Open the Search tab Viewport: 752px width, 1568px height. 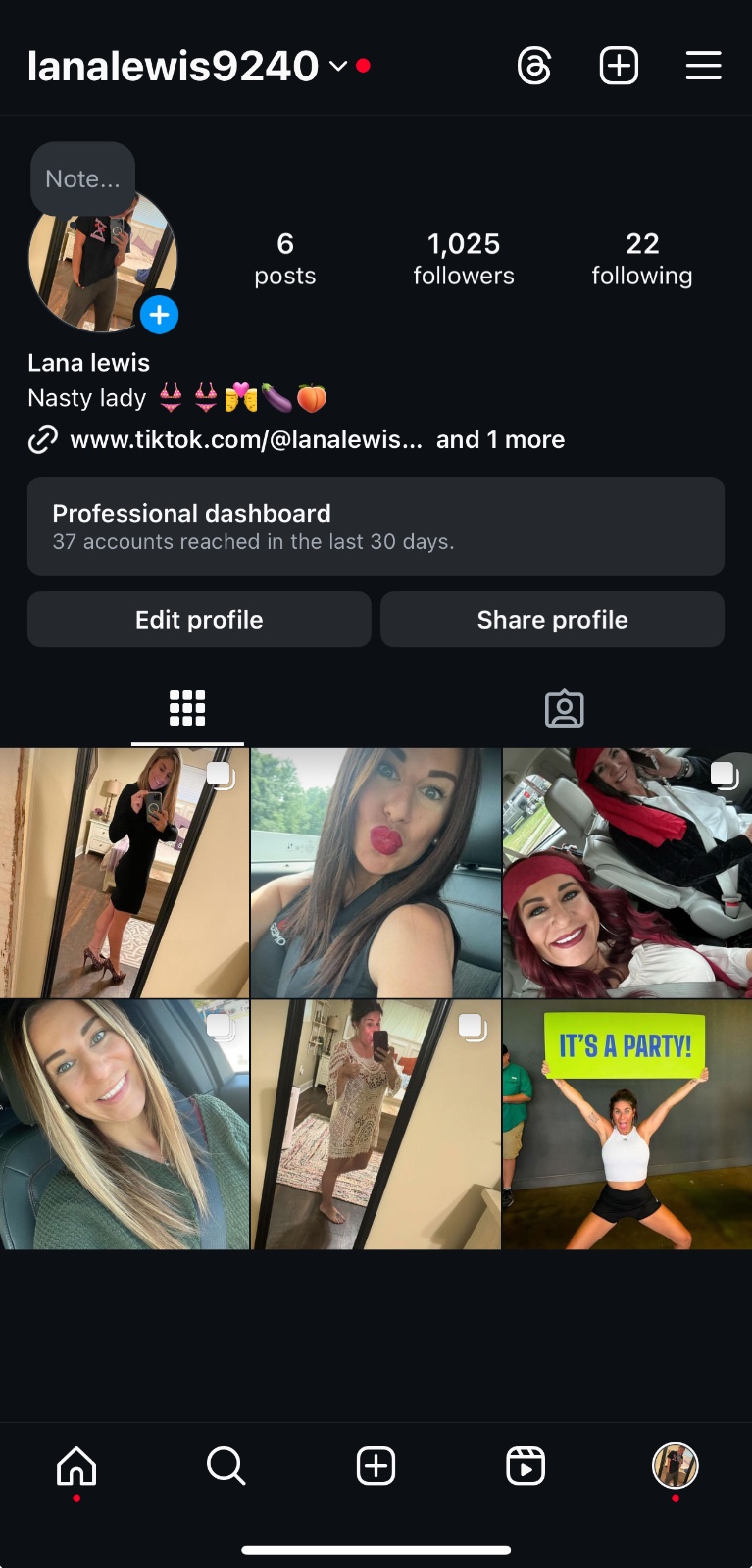tap(226, 1466)
